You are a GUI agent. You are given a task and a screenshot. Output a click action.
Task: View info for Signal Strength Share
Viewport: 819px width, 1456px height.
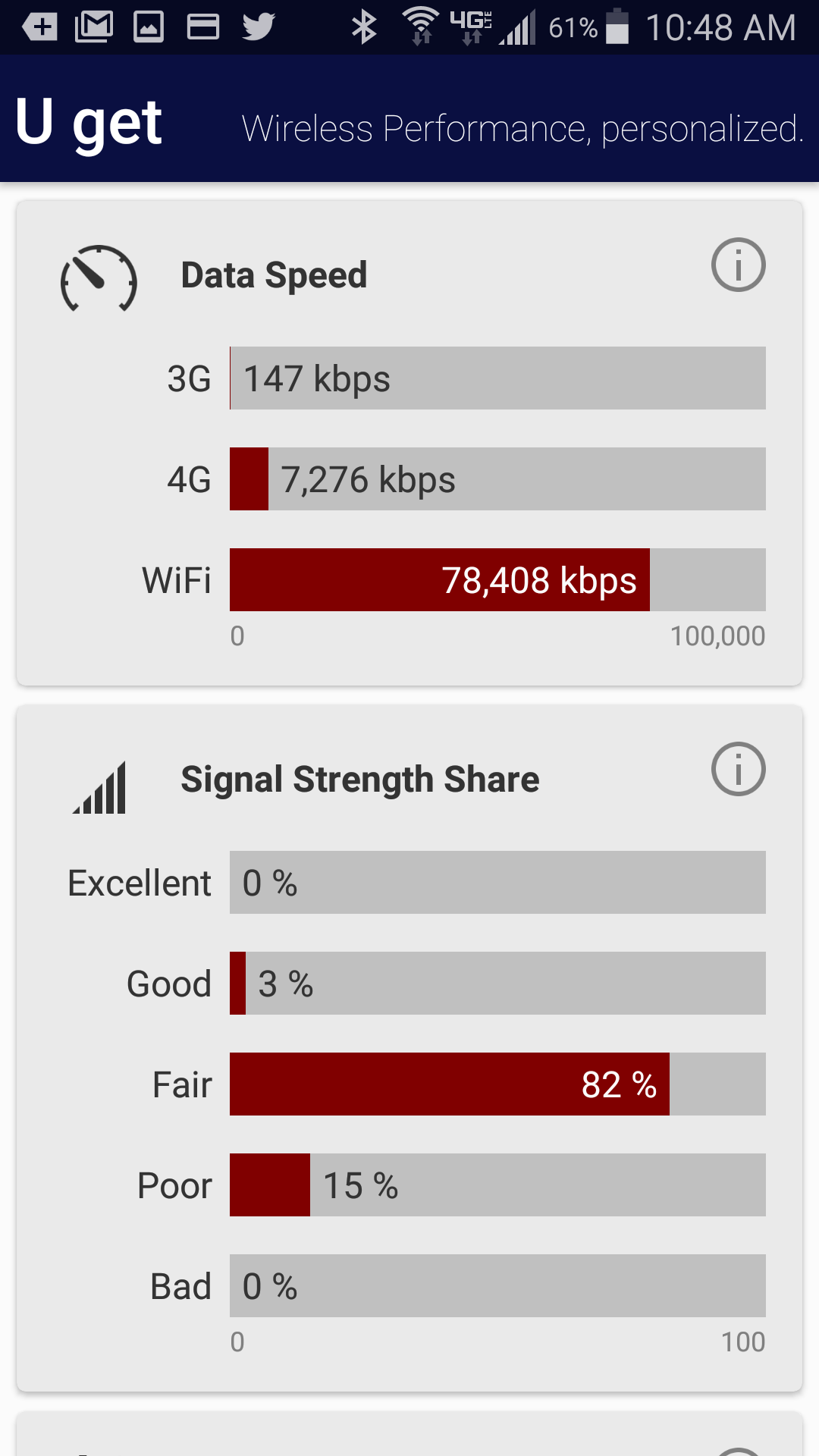pyautogui.click(x=738, y=769)
